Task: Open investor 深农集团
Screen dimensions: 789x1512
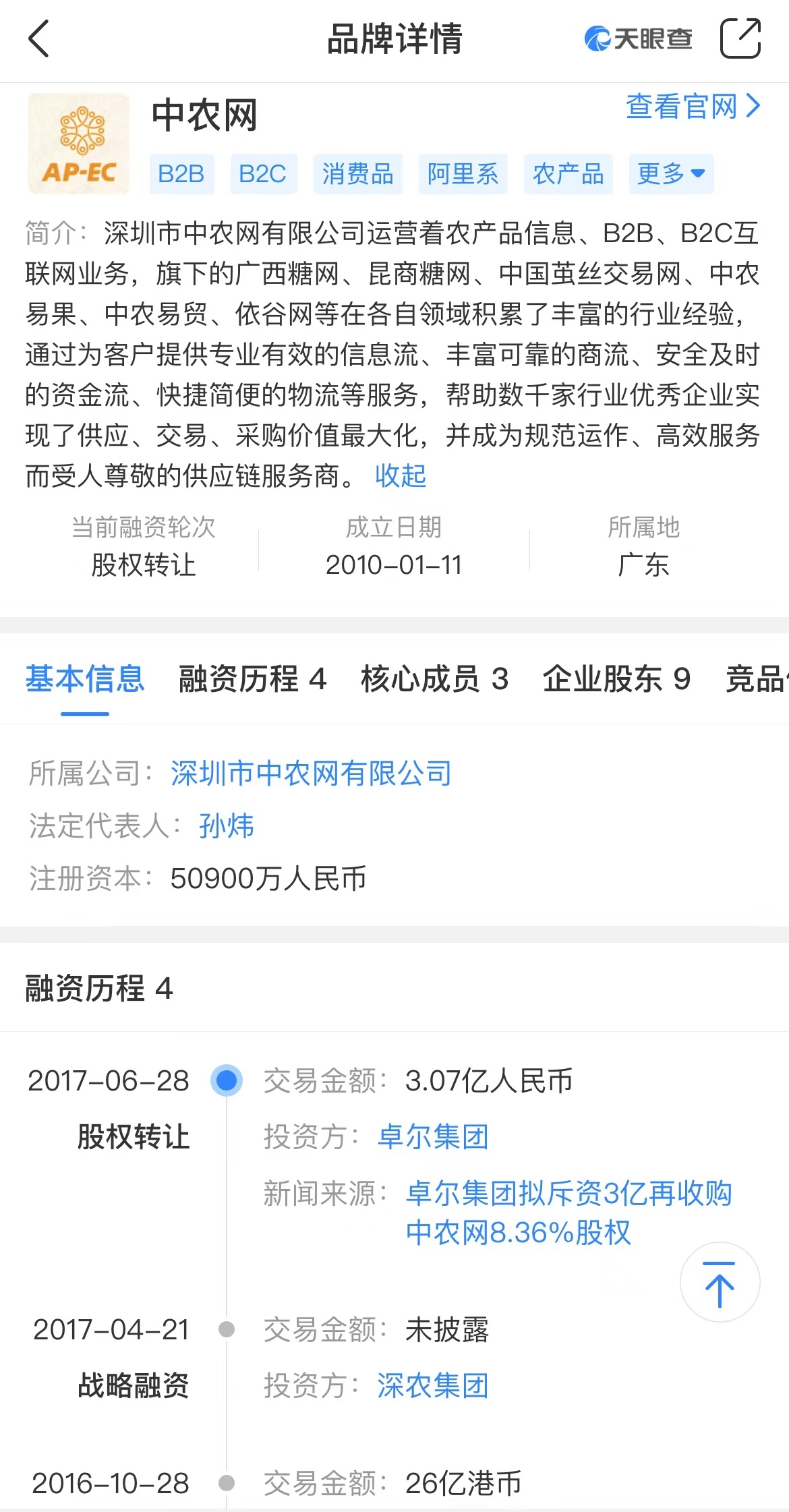Action: (433, 1386)
